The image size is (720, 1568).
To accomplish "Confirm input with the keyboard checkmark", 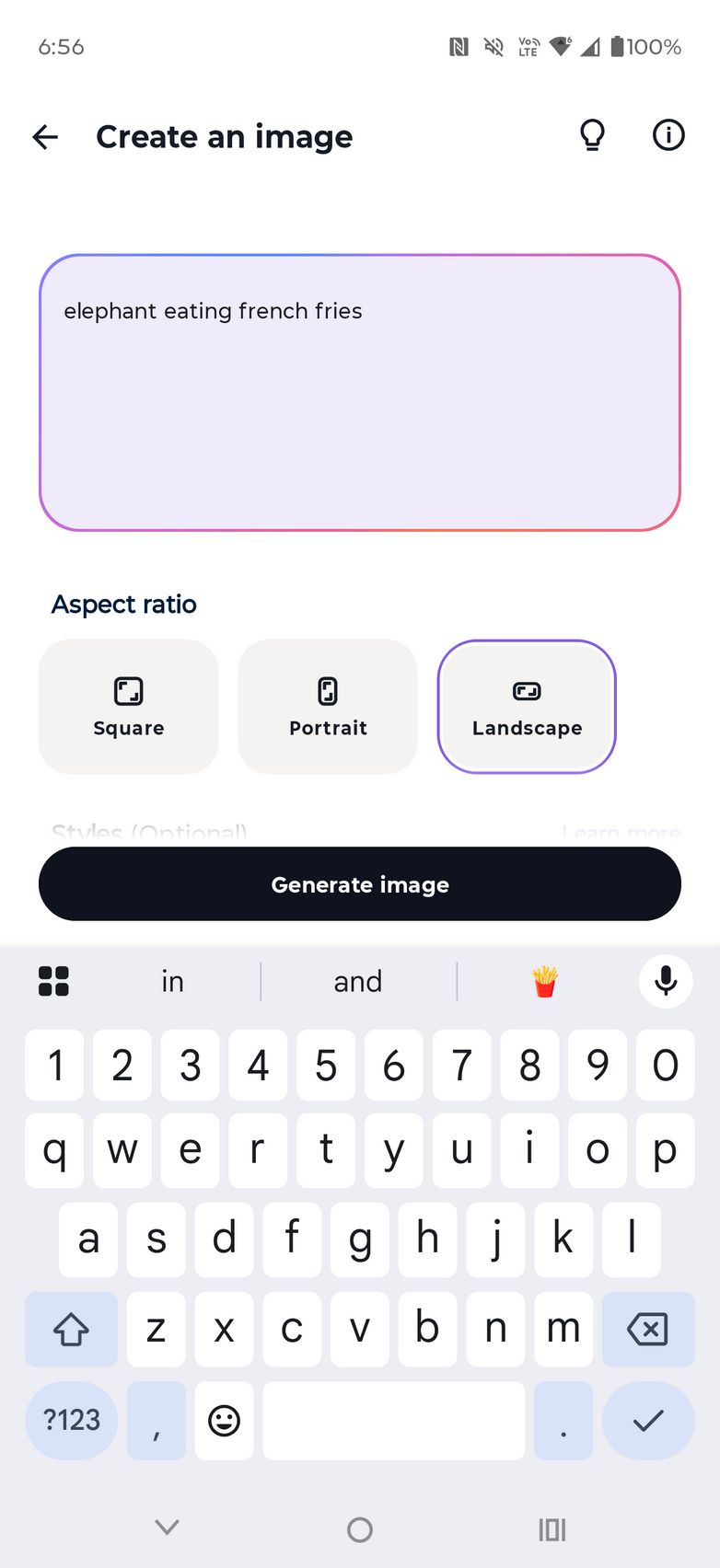I will point(647,1420).
